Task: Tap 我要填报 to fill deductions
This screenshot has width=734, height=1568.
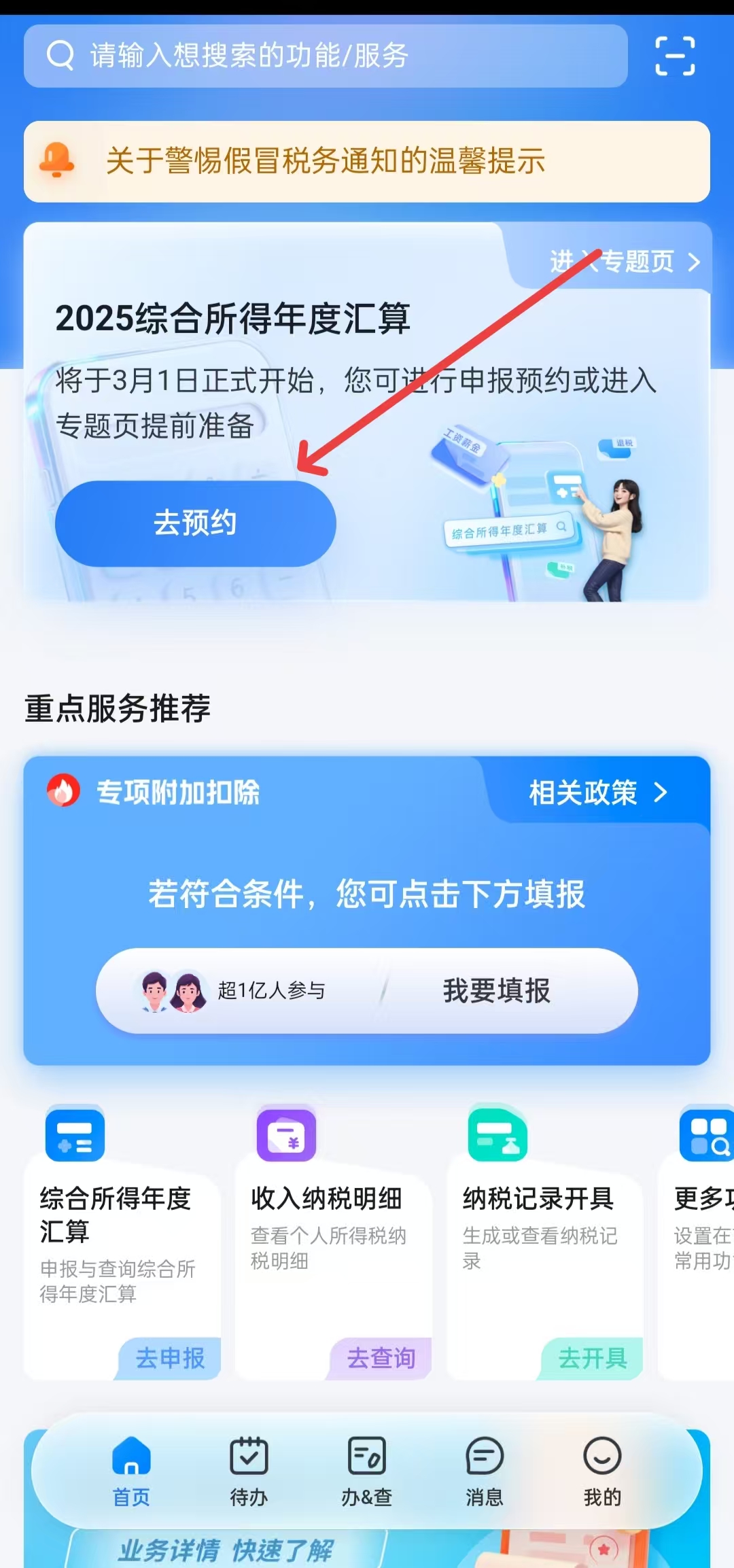Action: 496,991
